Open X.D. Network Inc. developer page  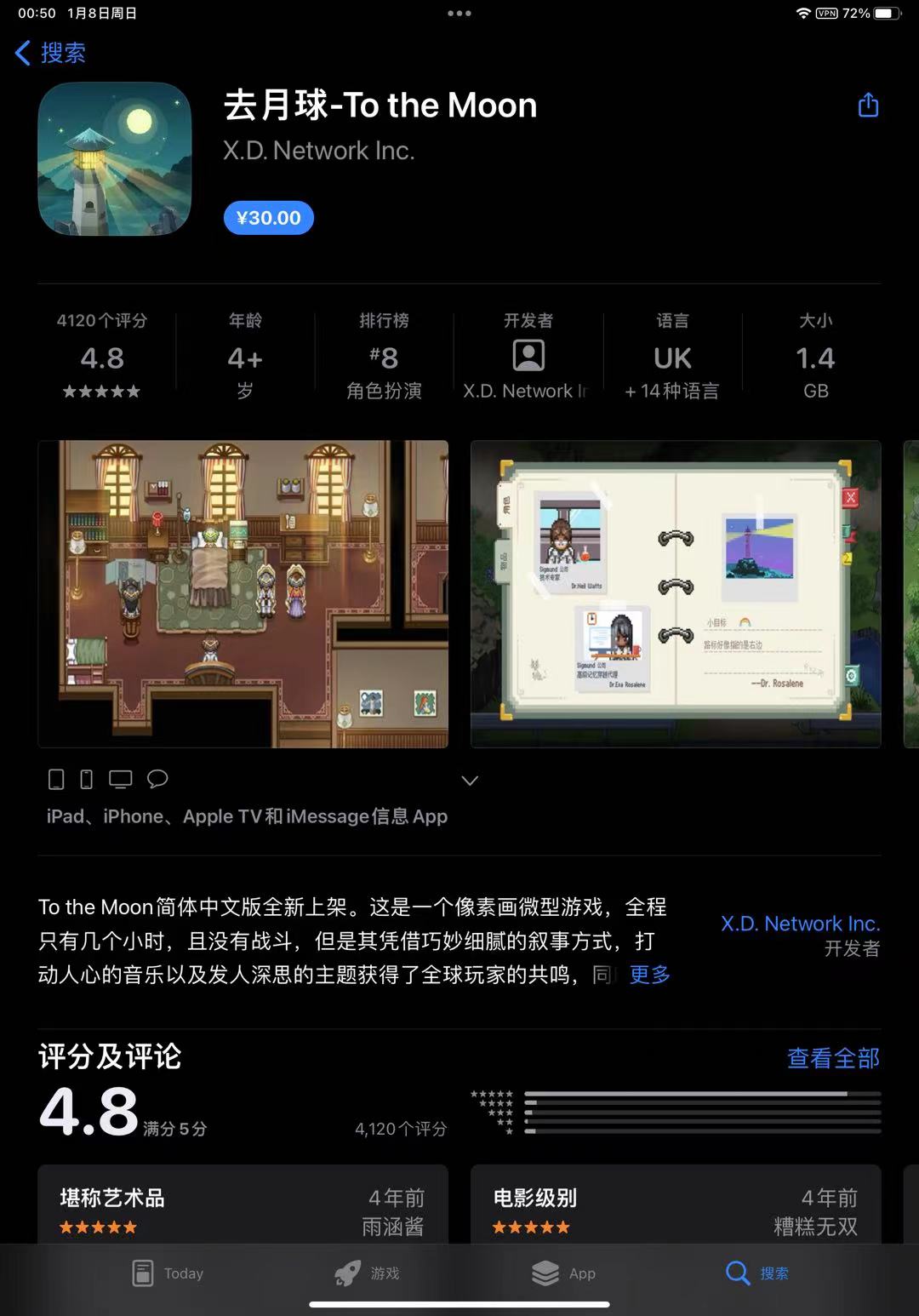(x=799, y=924)
